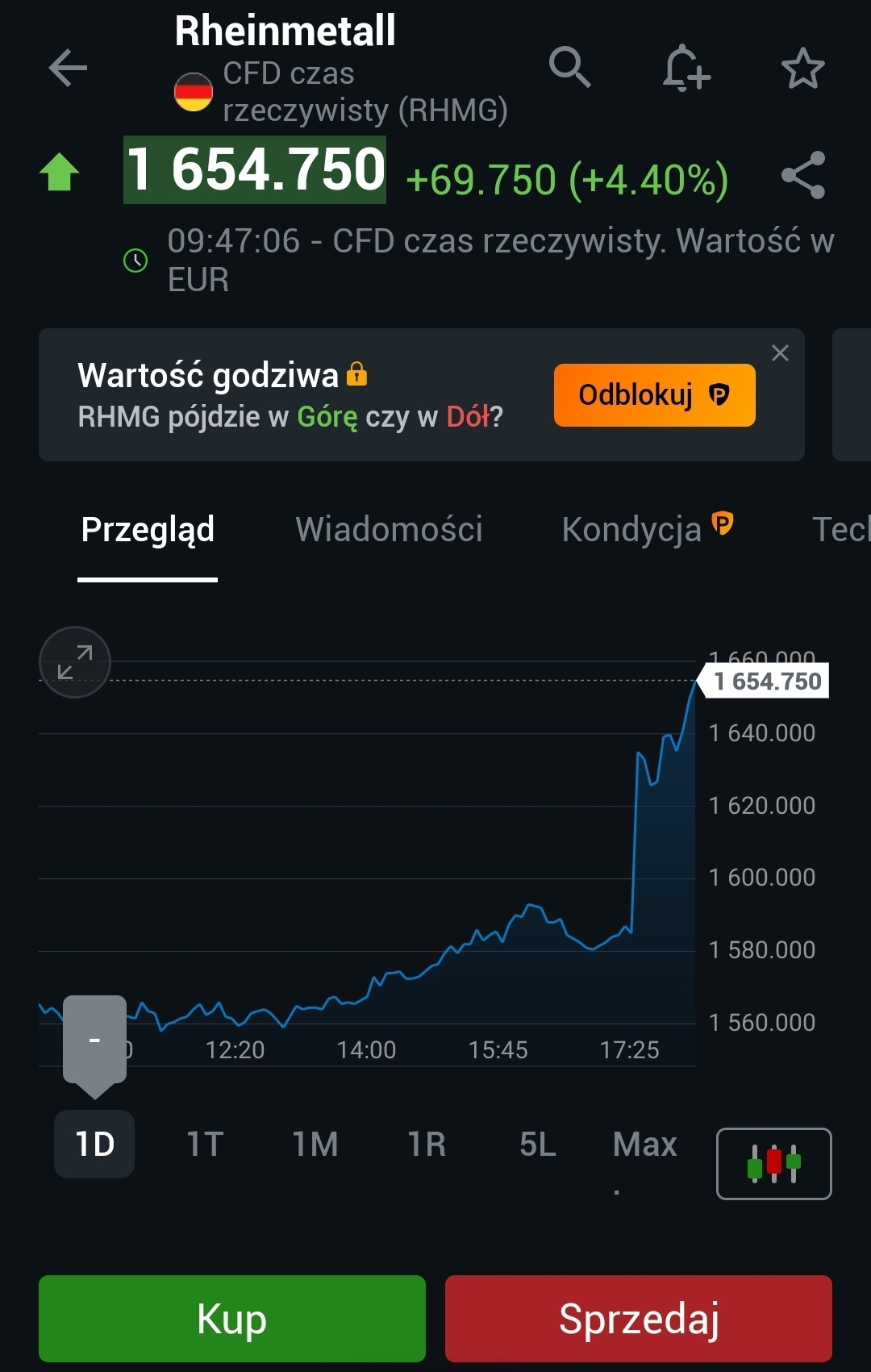Show the 1M chart range
This screenshot has width=871, height=1372.
pos(315,1144)
